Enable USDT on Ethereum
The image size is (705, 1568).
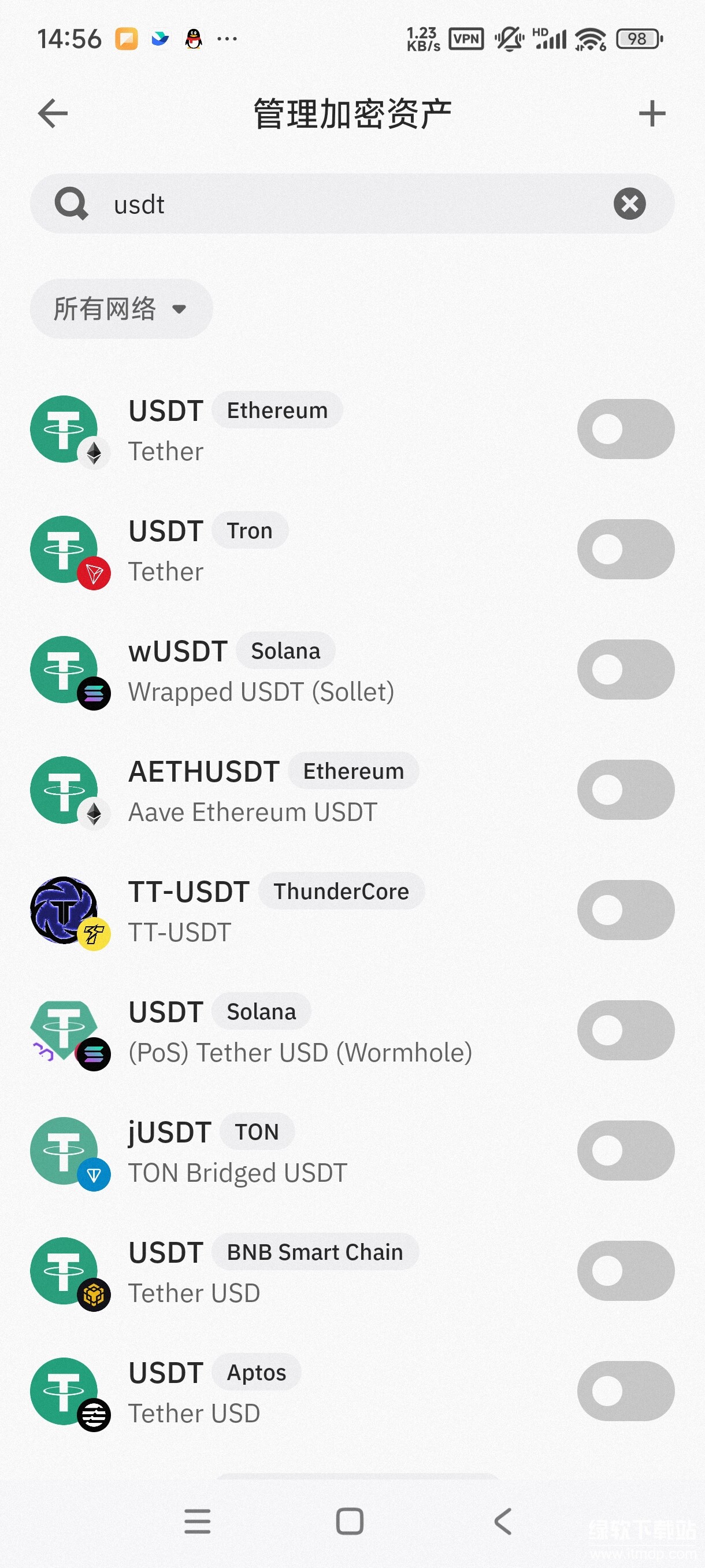pos(625,429)
